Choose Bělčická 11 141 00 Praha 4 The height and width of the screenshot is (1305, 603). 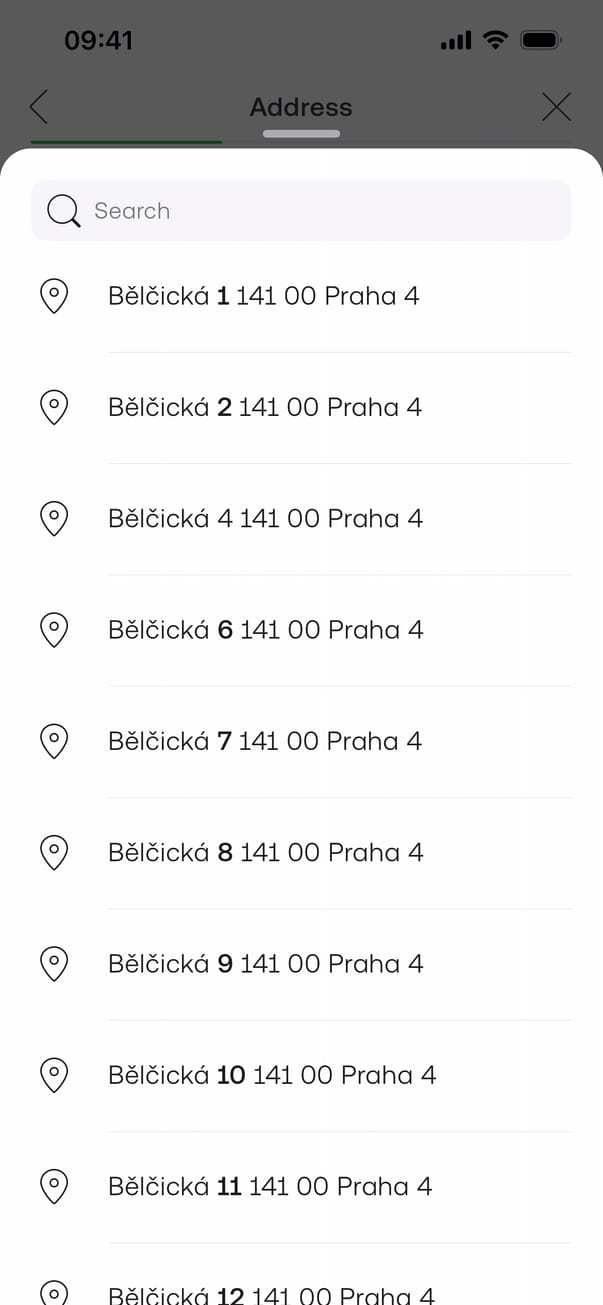270,1186
